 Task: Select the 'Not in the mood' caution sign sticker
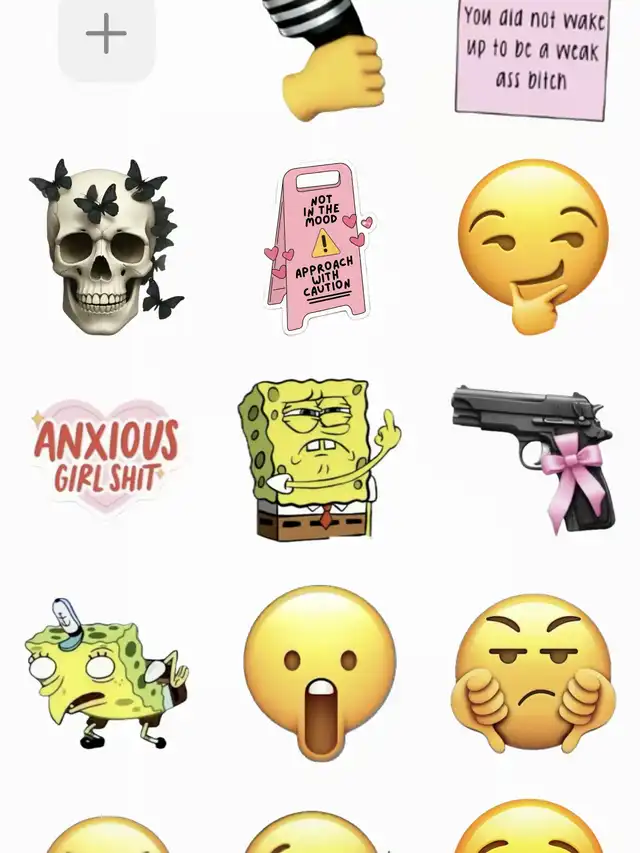(x=318, y=247)
